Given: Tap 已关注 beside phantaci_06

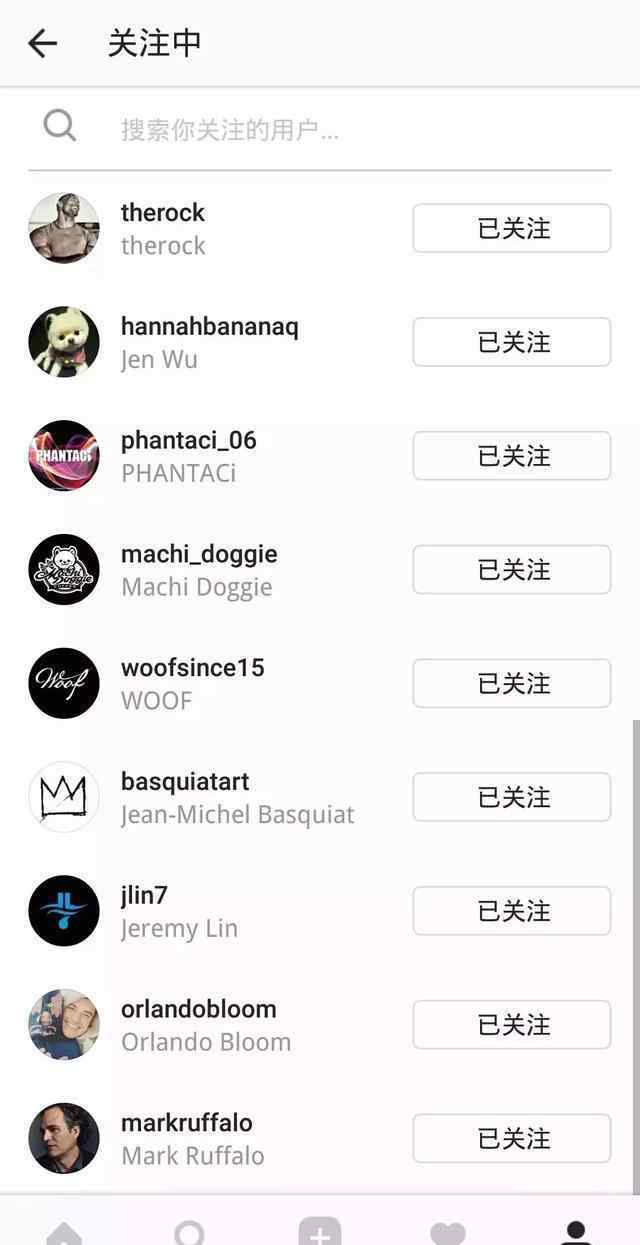Looking at the screenshot, I should click(511, 456).
